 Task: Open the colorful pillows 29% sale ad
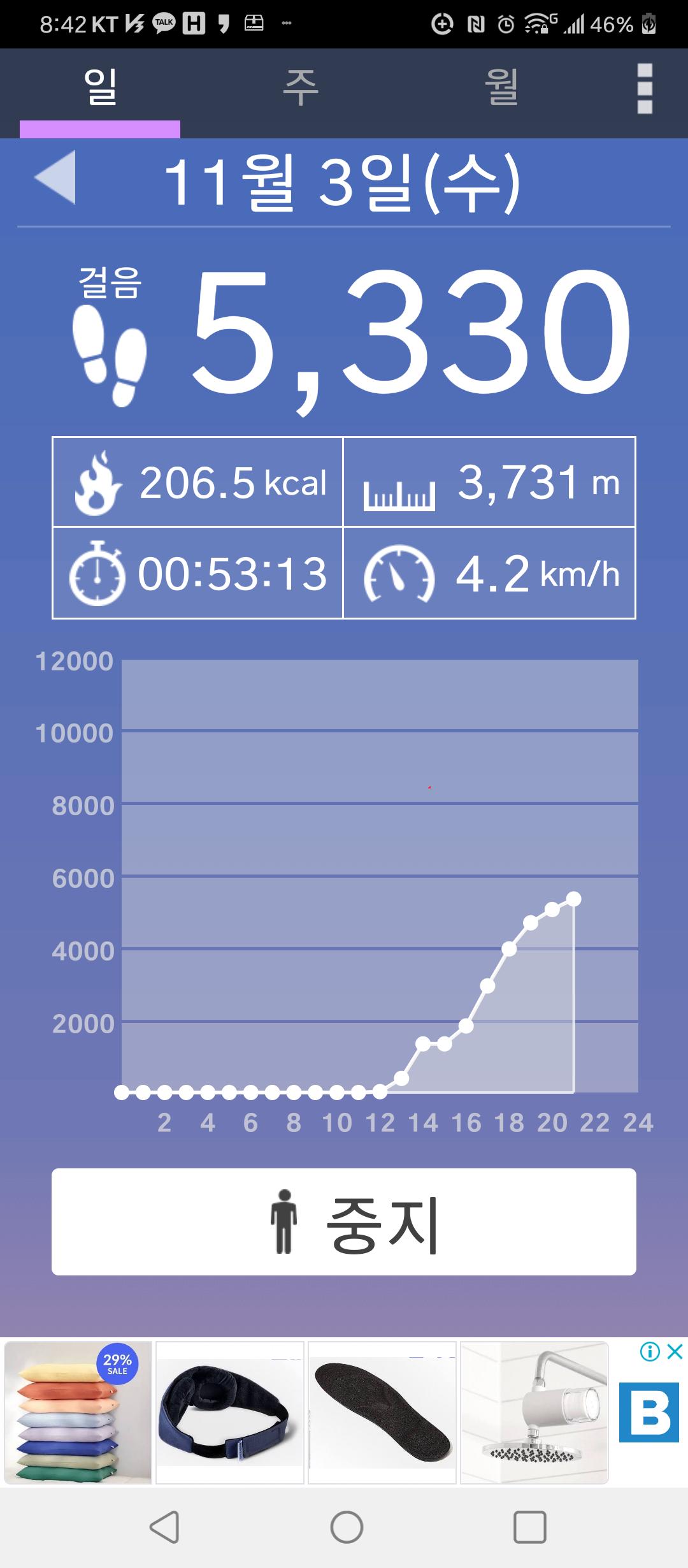coord(78,1412)
